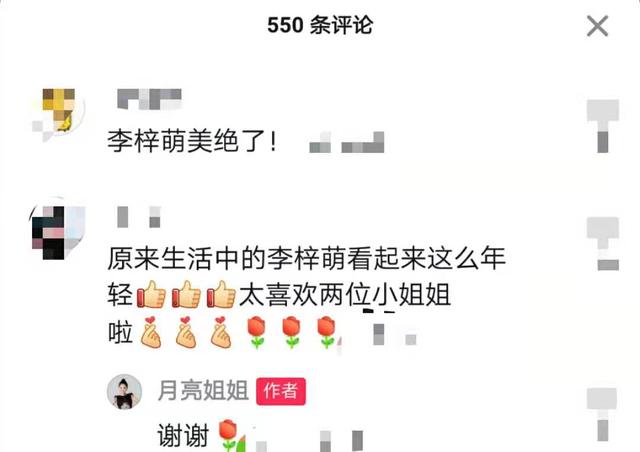Close the 550 条评论 comments panel
This screenshot has width=640, height=452.
click(597, 26)
